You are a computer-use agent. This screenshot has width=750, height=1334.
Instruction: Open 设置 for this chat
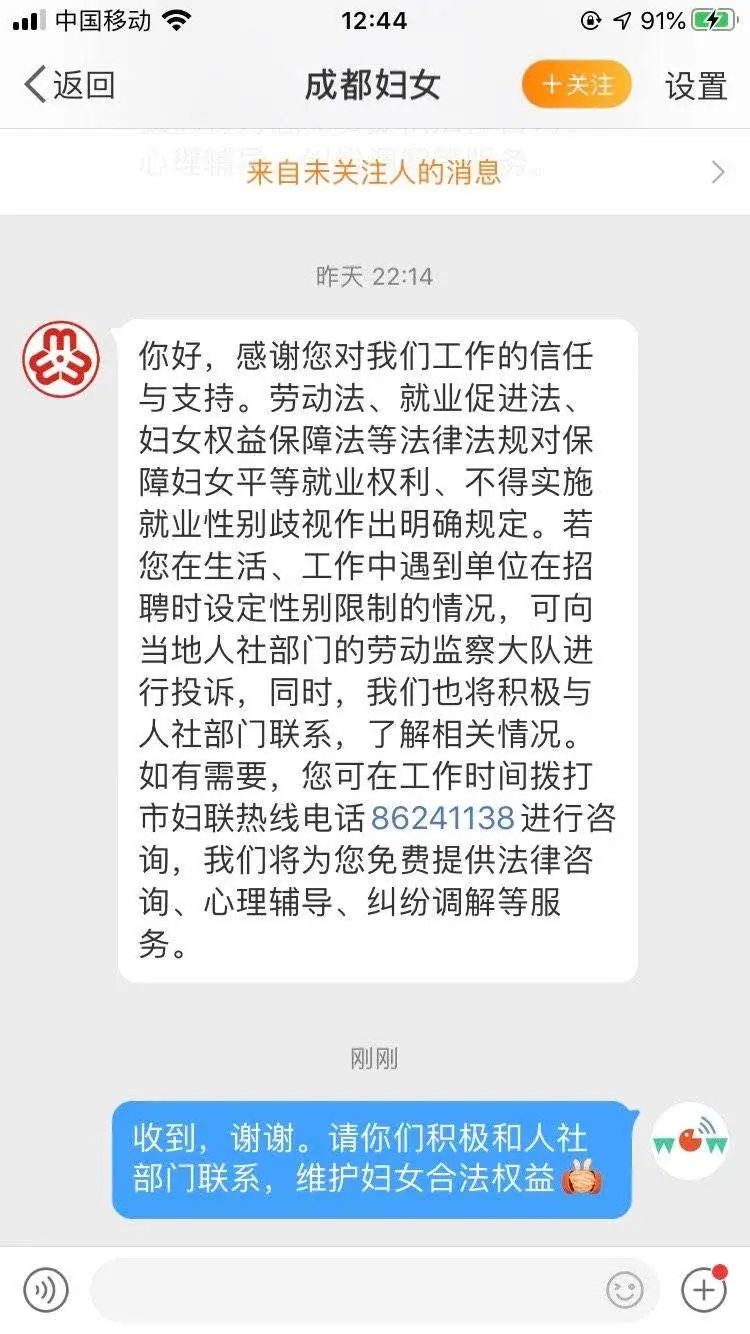696,85
